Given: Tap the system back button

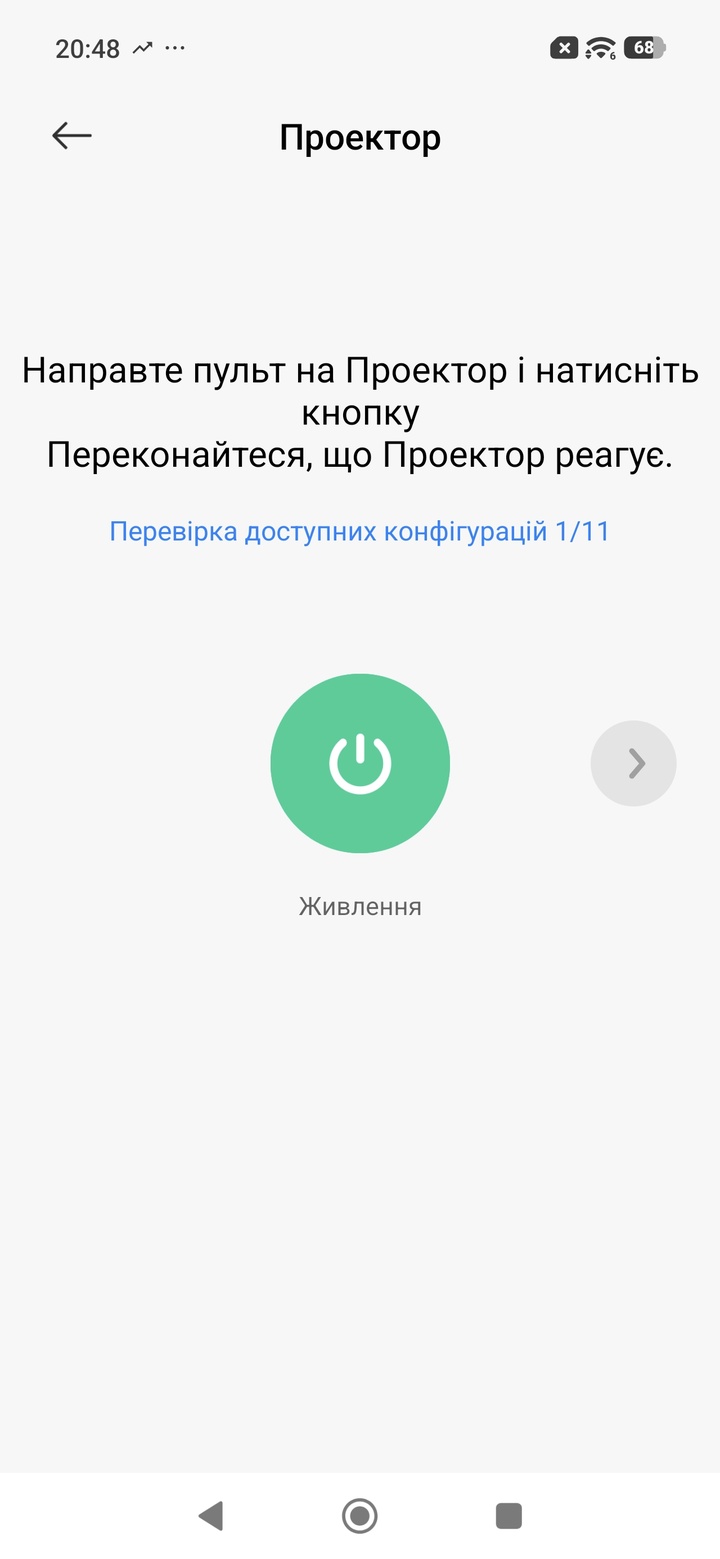Looking at the screenshot, I should click(211, 1516).
